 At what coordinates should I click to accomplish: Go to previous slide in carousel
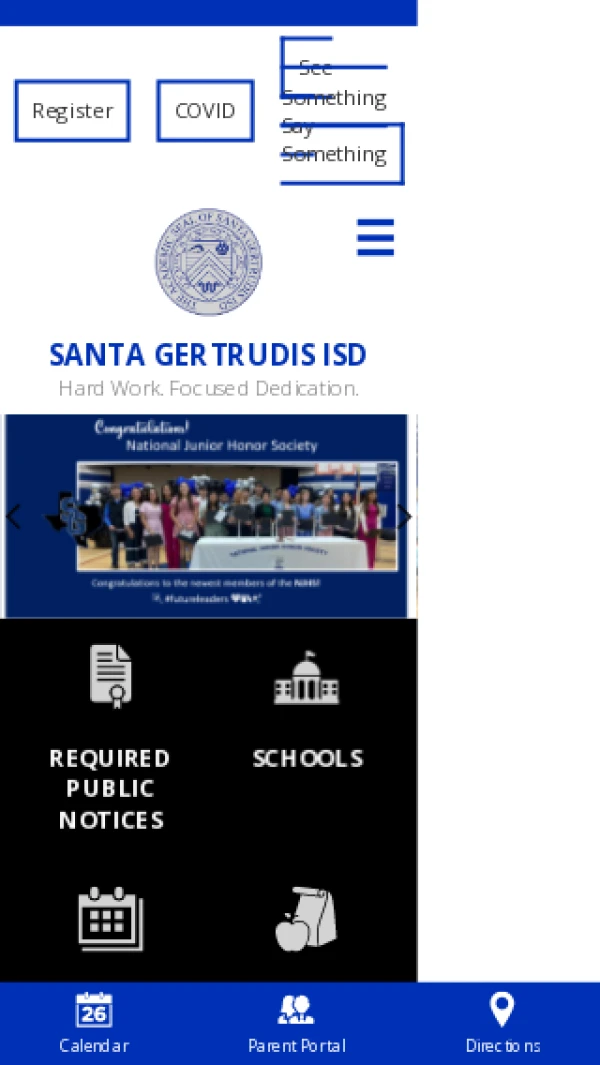pyautogui.click(x=13, y=517)
